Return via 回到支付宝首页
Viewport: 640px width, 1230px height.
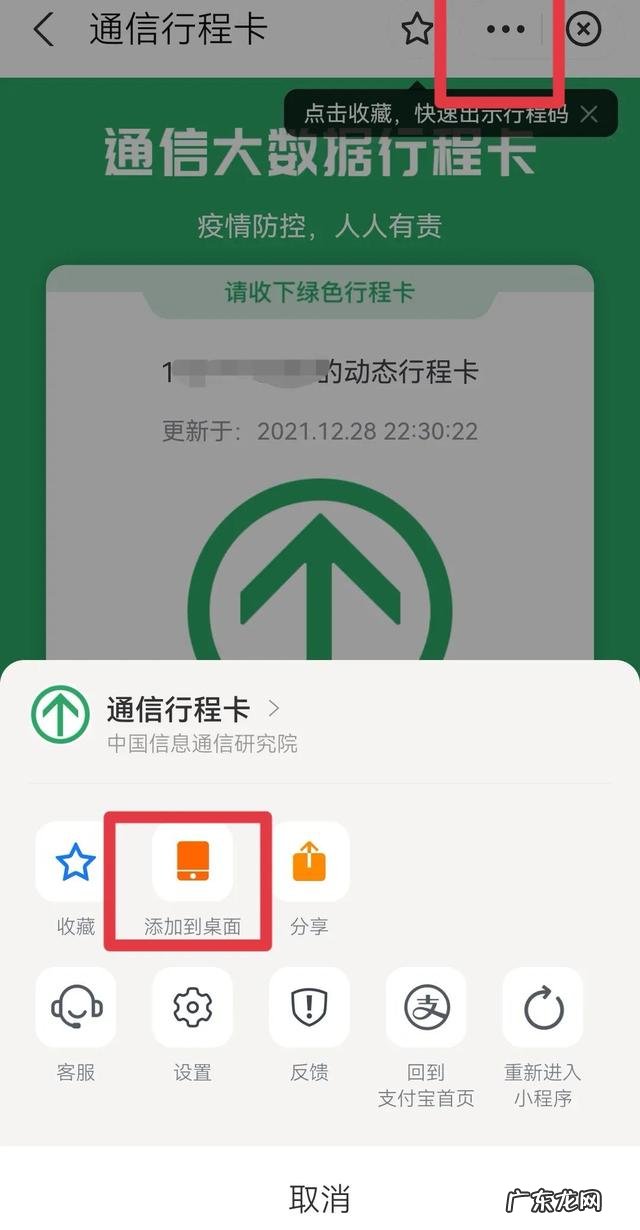coord(426,1008)
